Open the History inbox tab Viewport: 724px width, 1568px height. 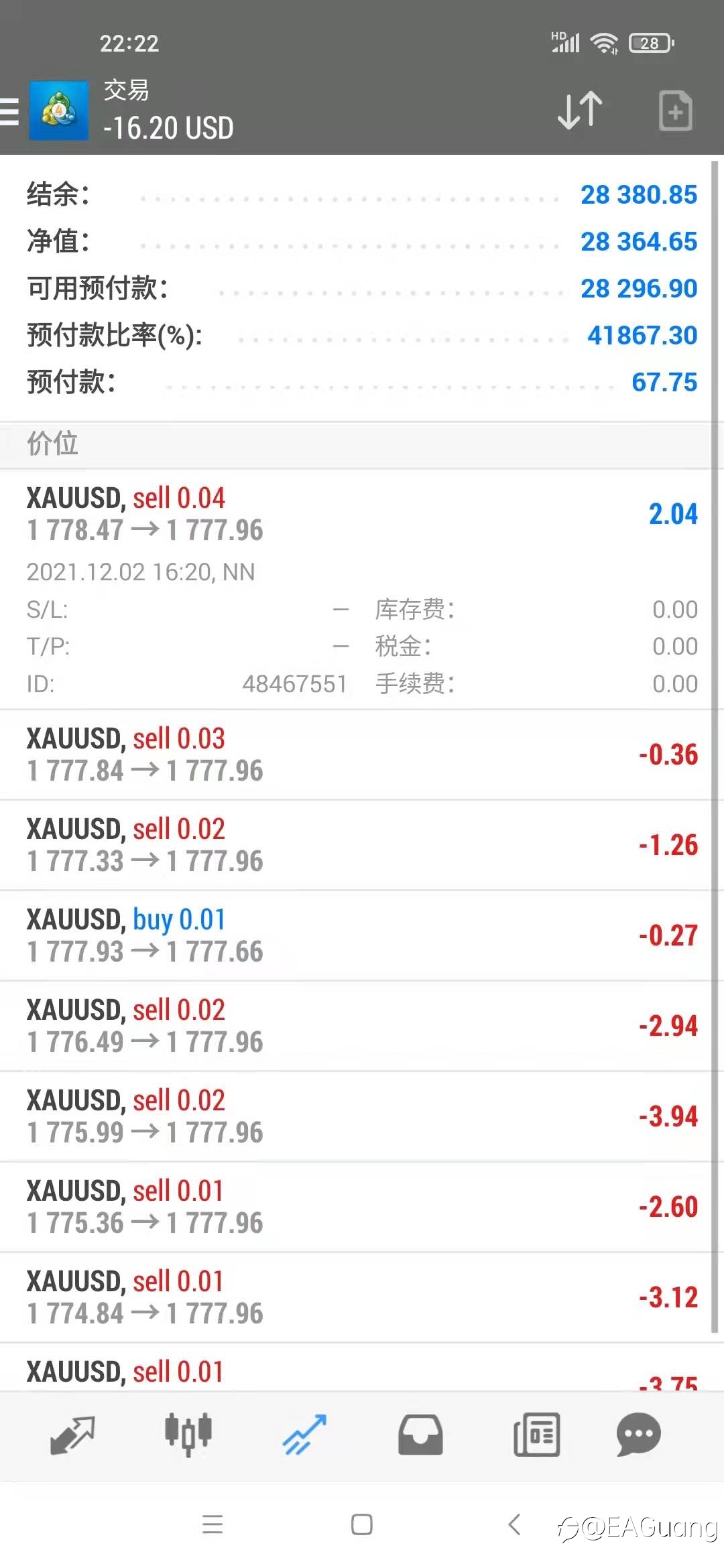[x=420, y=1435]
